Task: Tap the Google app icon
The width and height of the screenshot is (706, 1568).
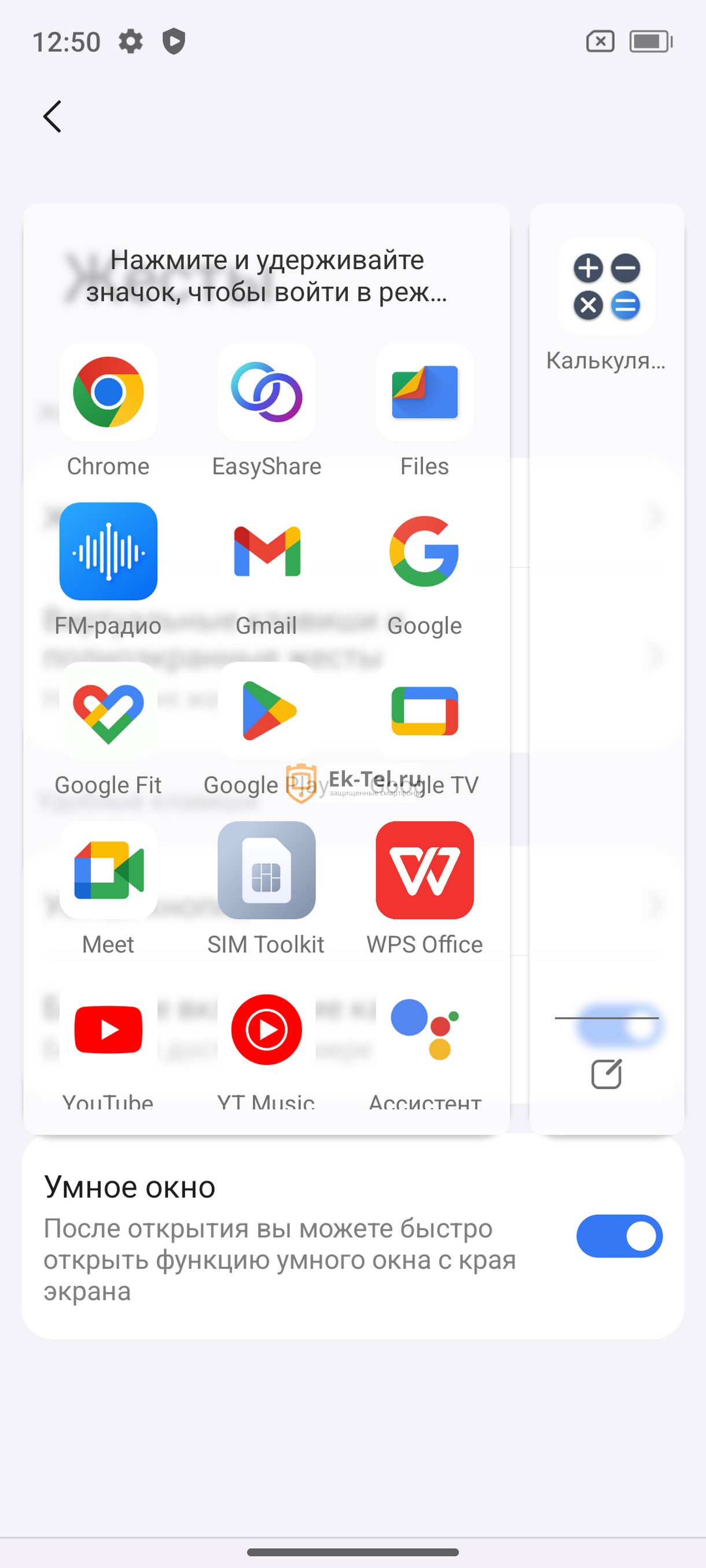Action: coord(425,551)
